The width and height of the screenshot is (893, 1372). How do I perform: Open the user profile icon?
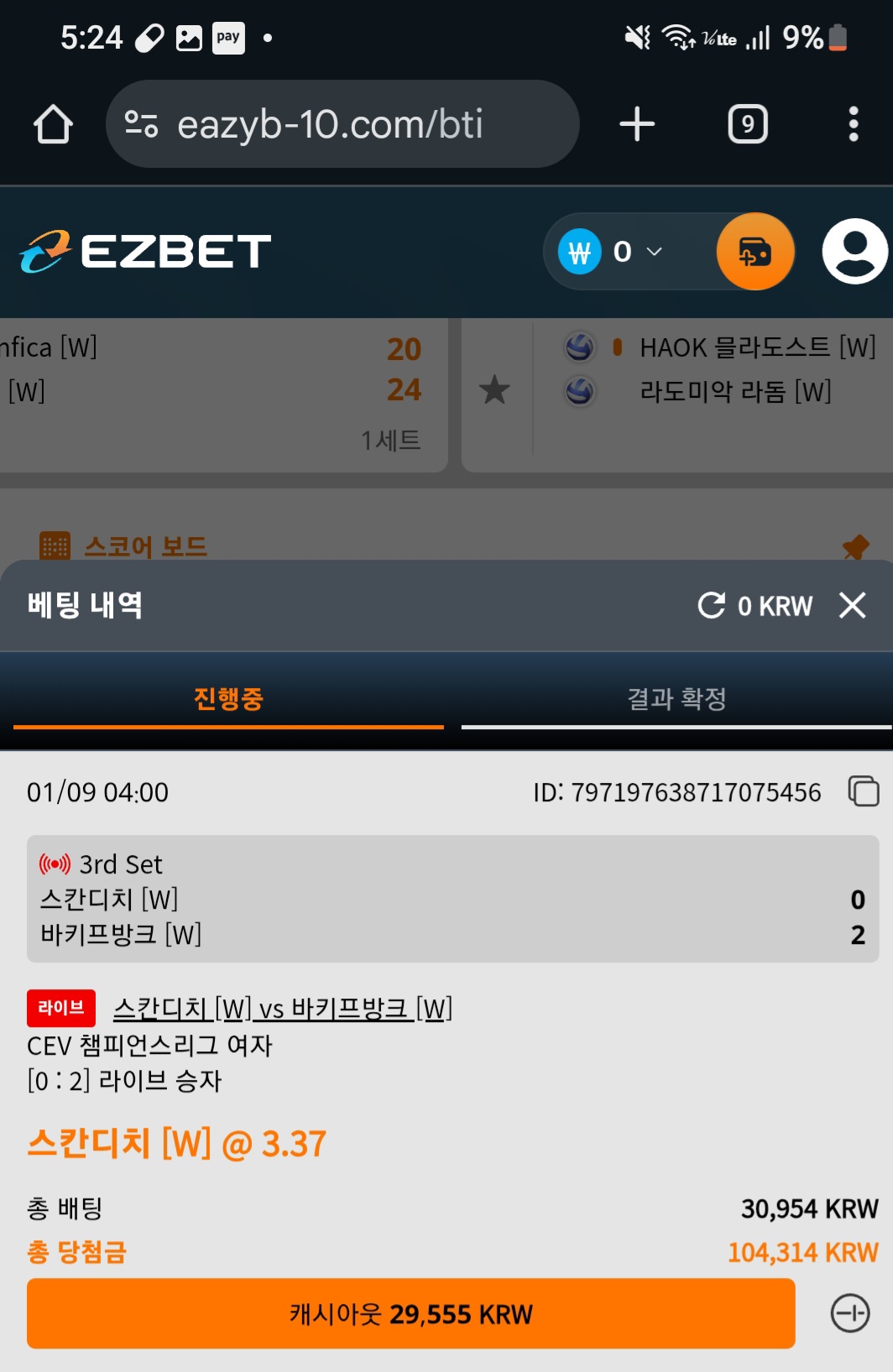coord(854,252)
